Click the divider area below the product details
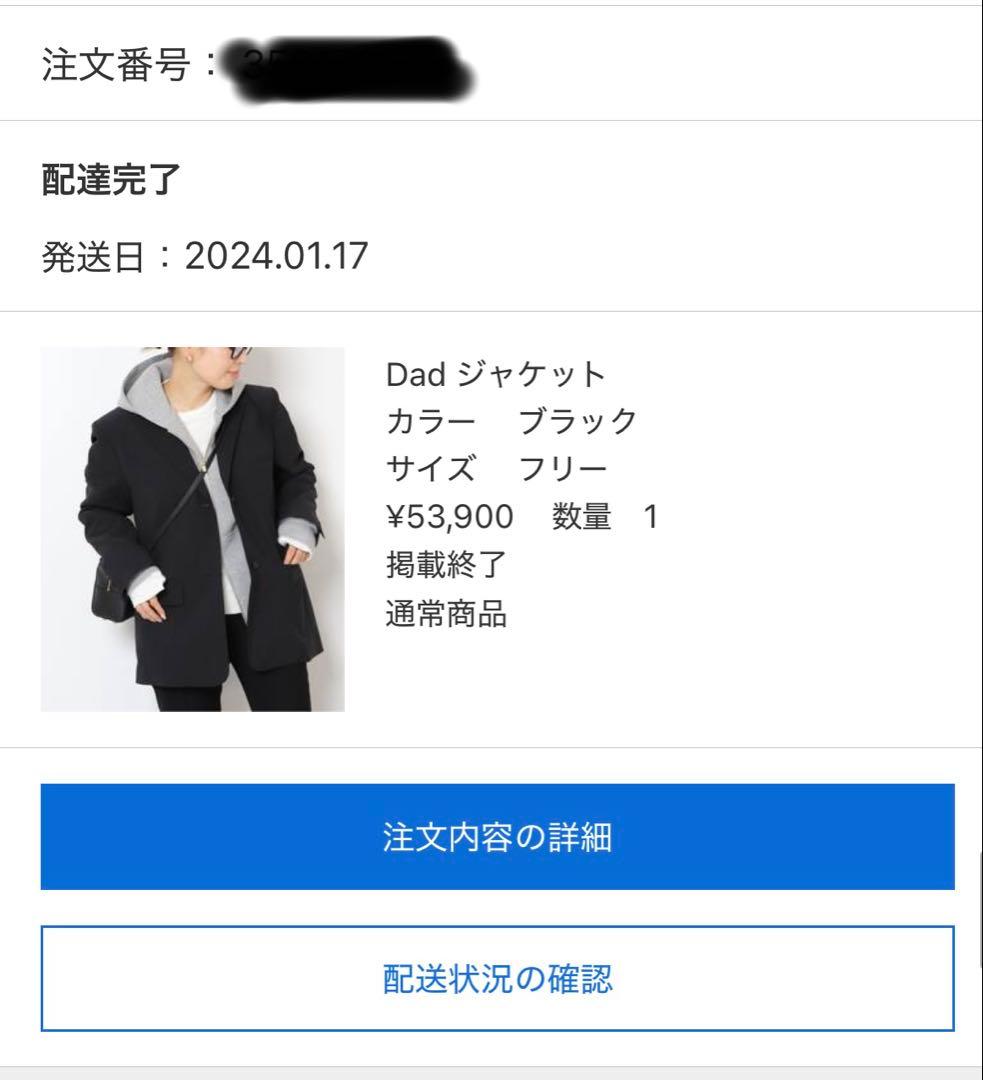This screenshot has width=983, height=1080. [x=491, y=744]
